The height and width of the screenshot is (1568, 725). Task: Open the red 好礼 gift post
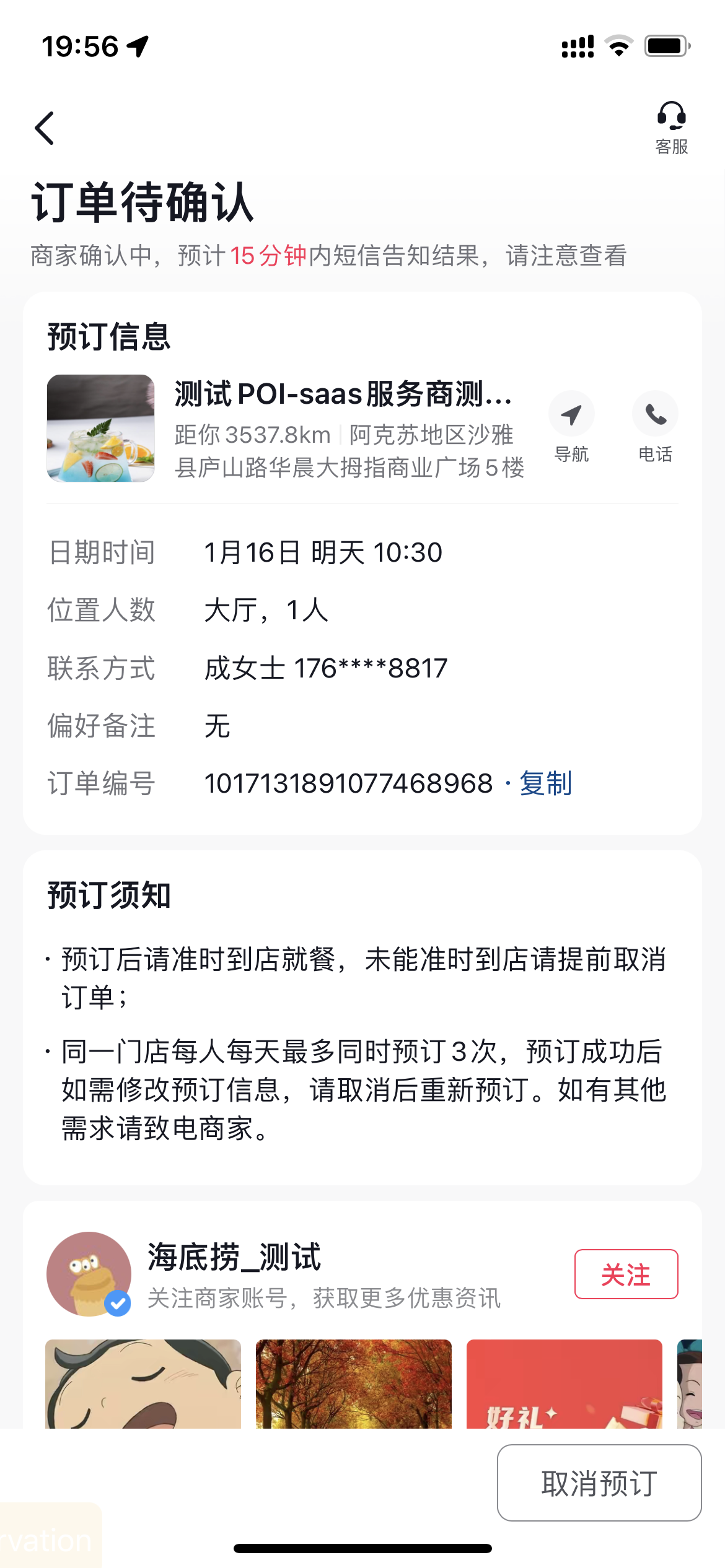pos(564,1385)
